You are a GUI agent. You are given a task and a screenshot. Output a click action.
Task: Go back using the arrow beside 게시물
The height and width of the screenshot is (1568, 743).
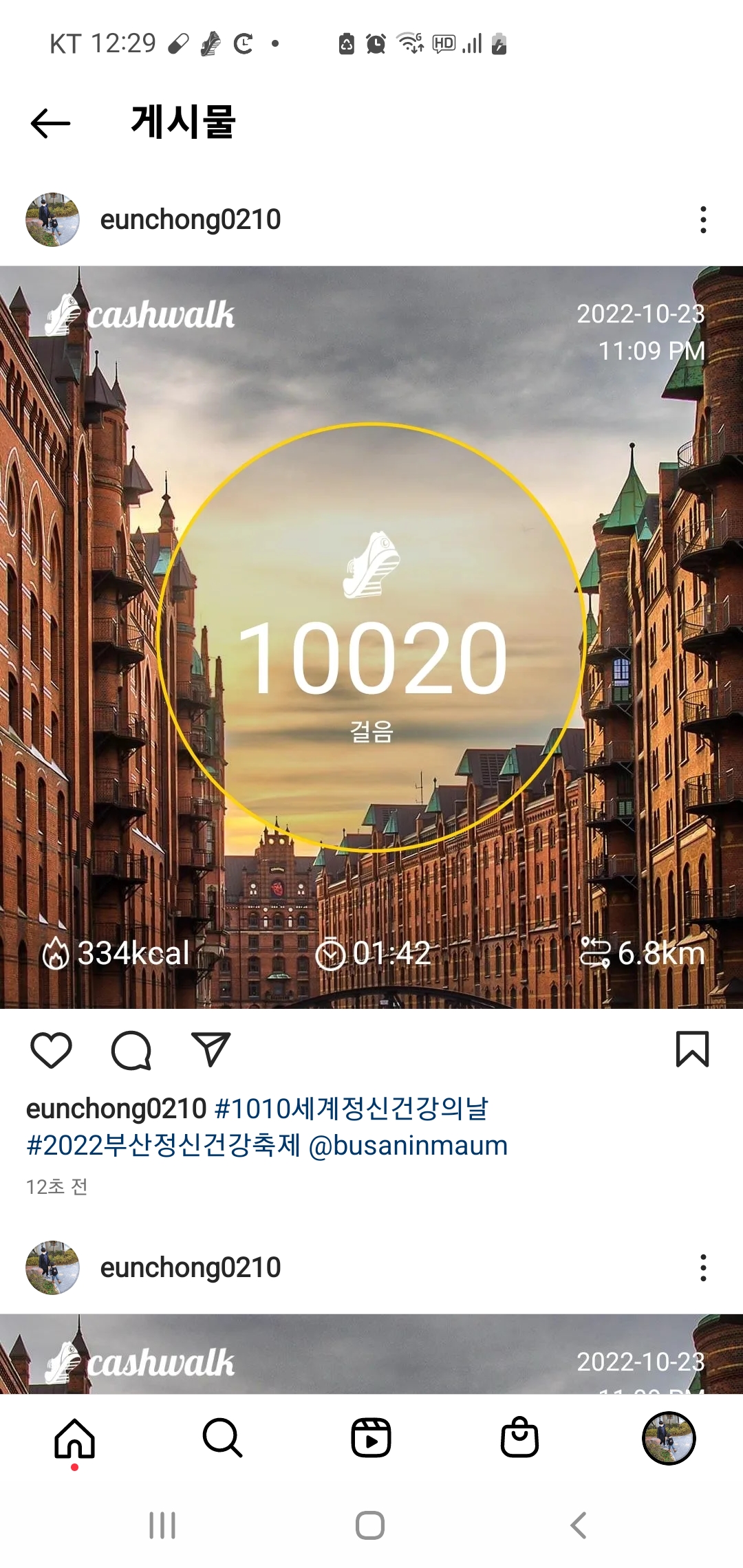tap(51, 123)
